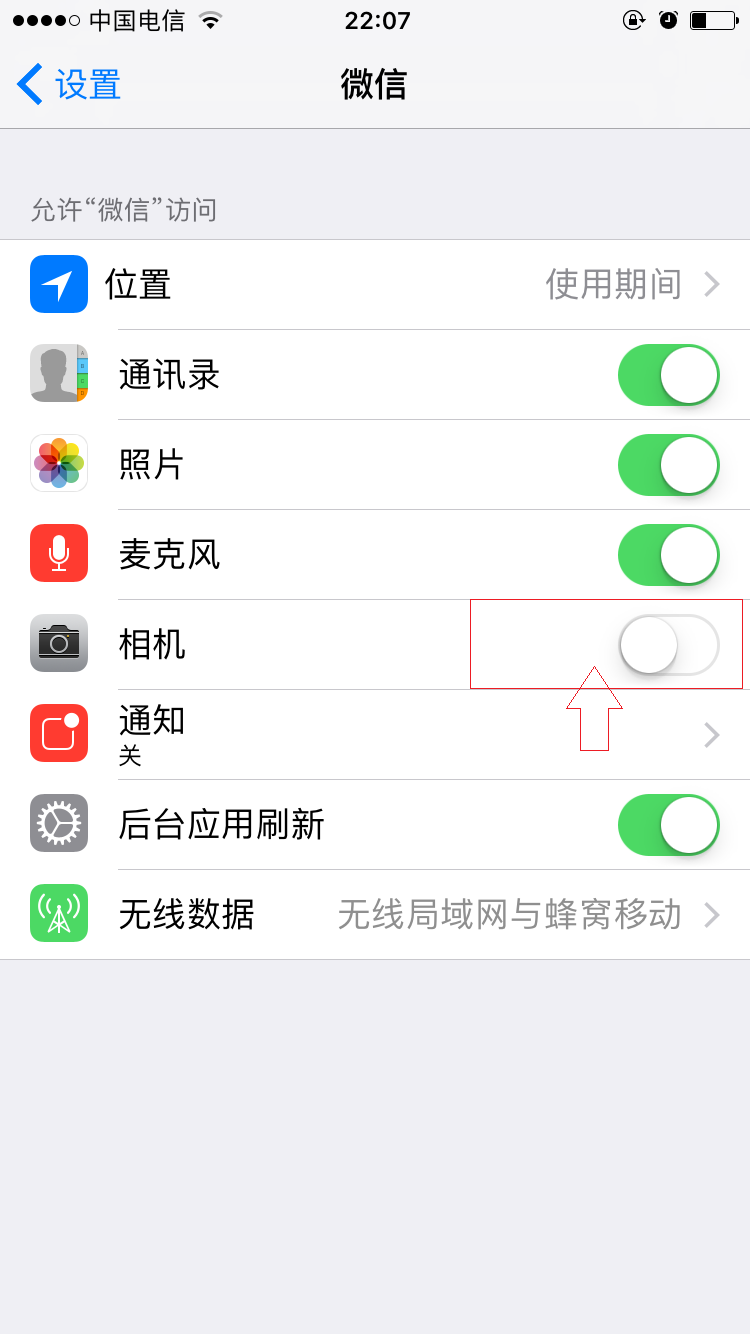Open the 位置 location access setting
750x1334 pixels.
coord(375,285)
